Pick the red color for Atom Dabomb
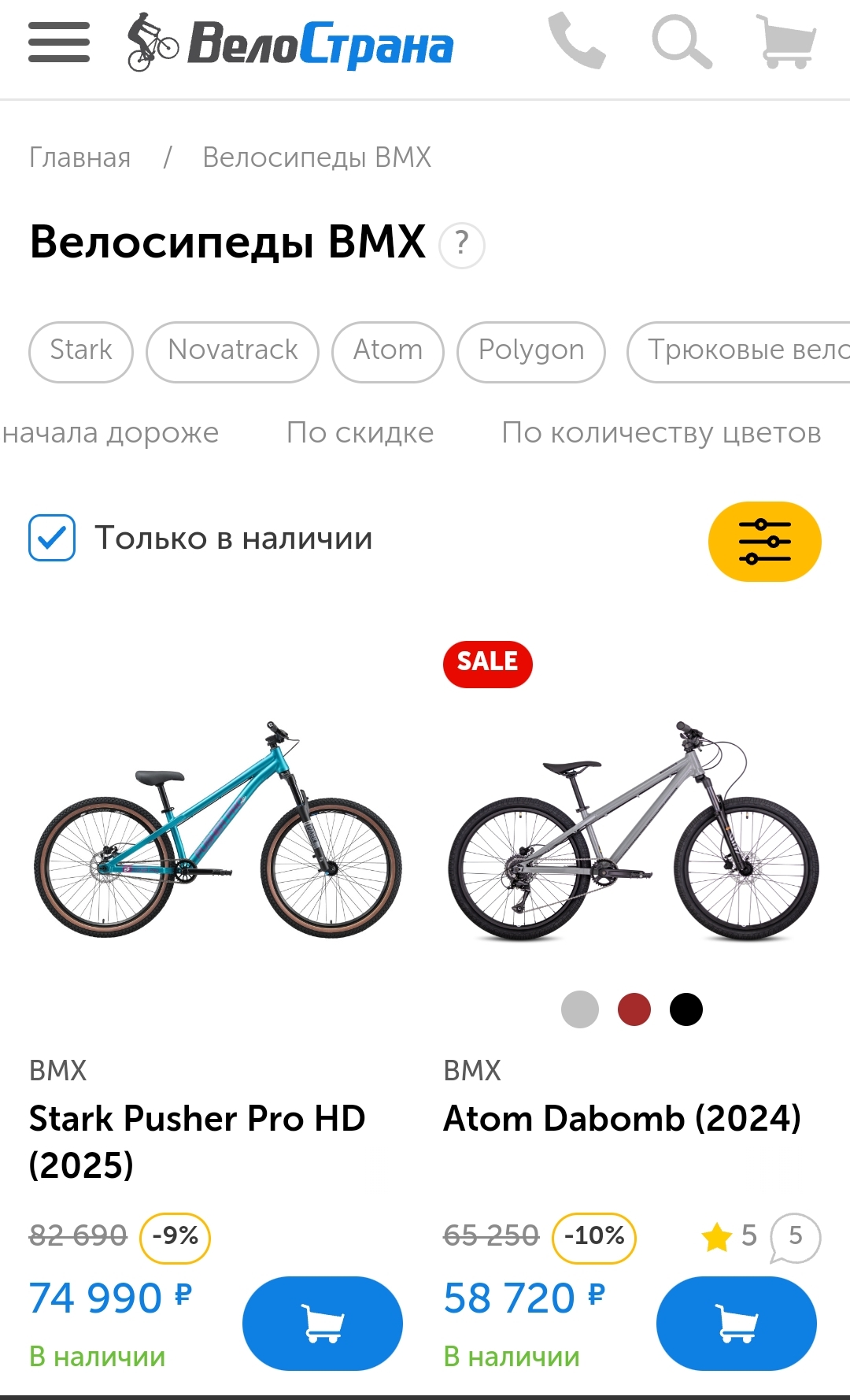Viewport: 850px width, 1400px height. pyautogui.click(x=634, y=1009)
